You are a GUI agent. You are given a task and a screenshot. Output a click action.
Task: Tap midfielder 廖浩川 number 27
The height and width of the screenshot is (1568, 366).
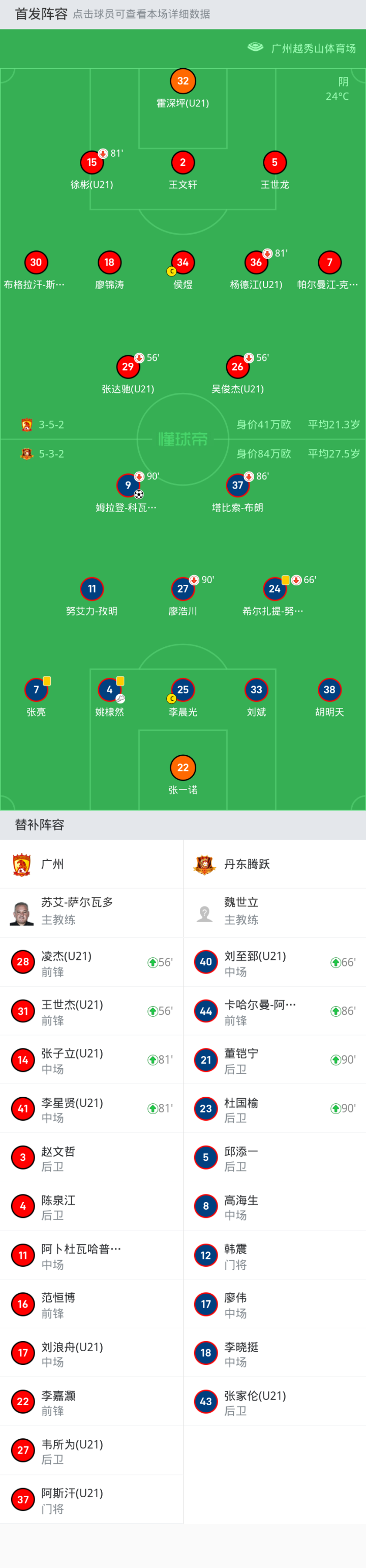[183, 589]
